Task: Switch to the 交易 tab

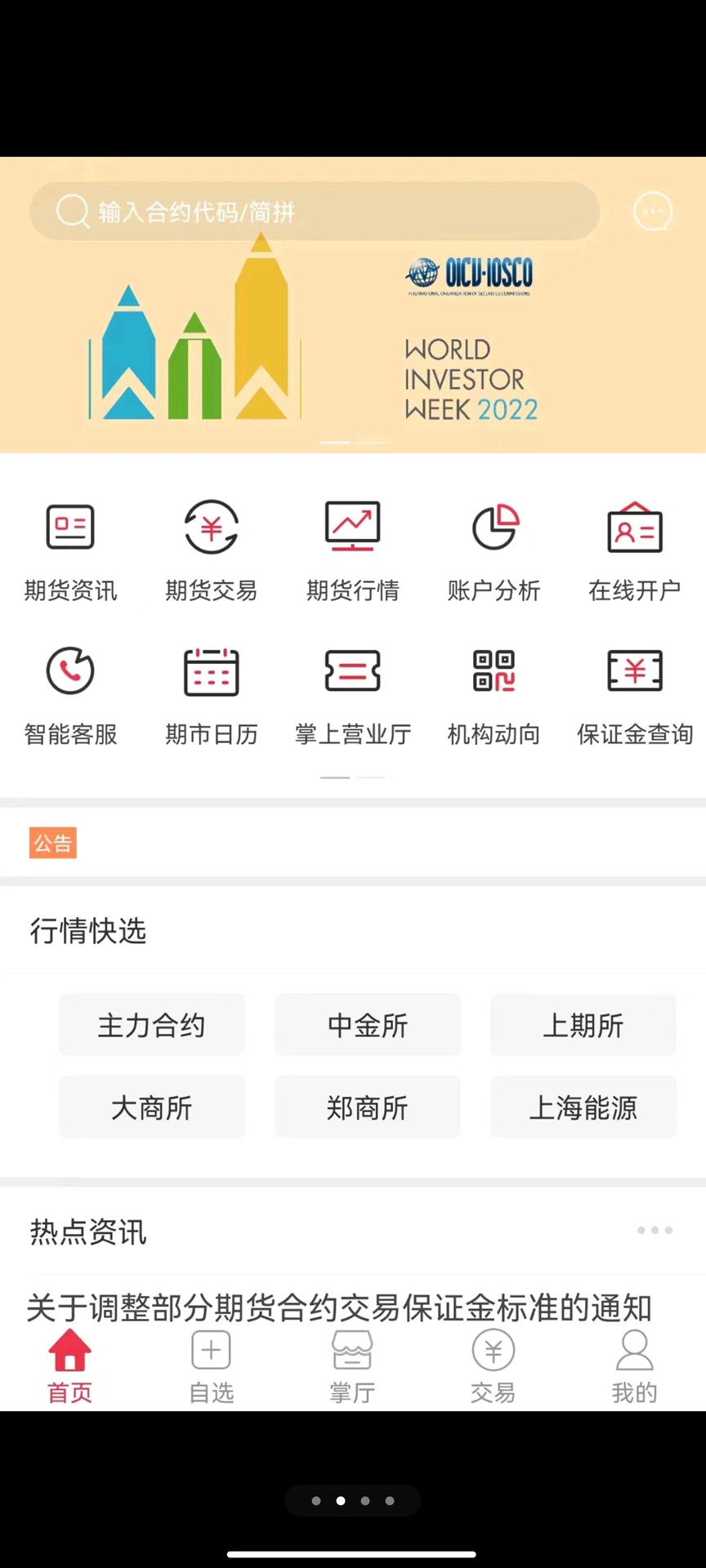Action: coord(494,1366)
